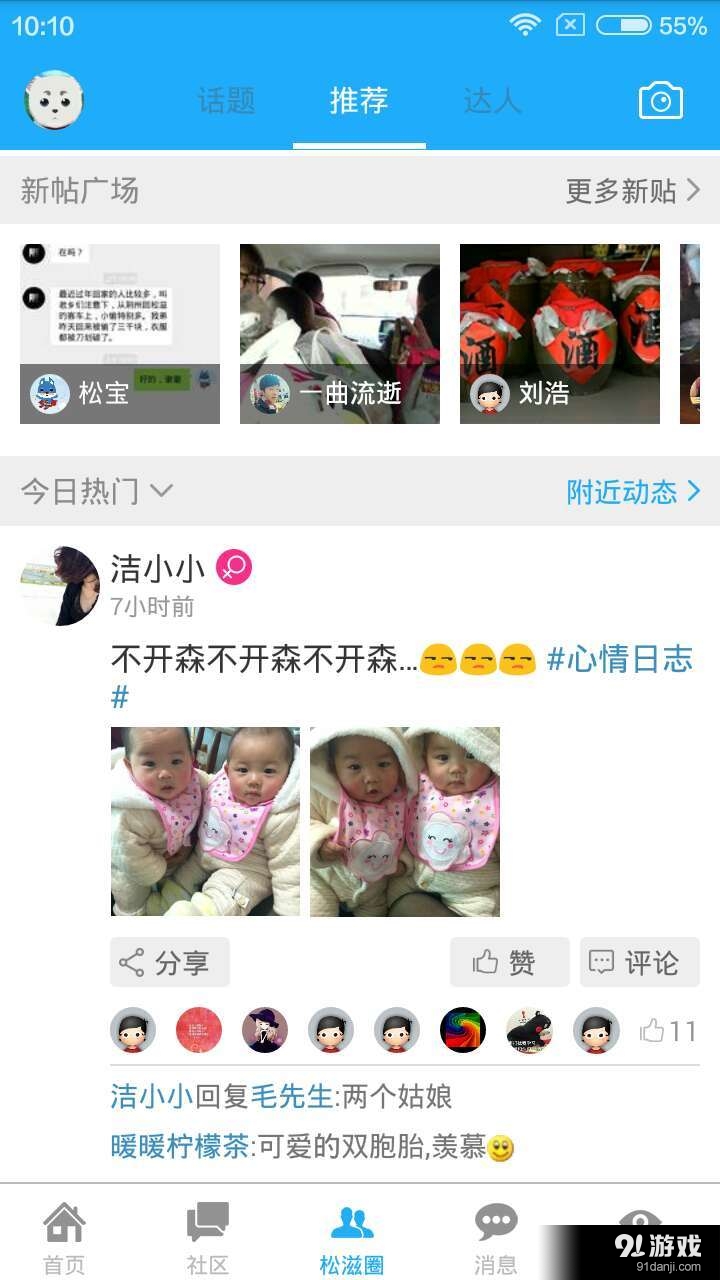Screen dimensions: 720x1280
Task: Comment on 洁小小's post via 评论
Action: 639,962
